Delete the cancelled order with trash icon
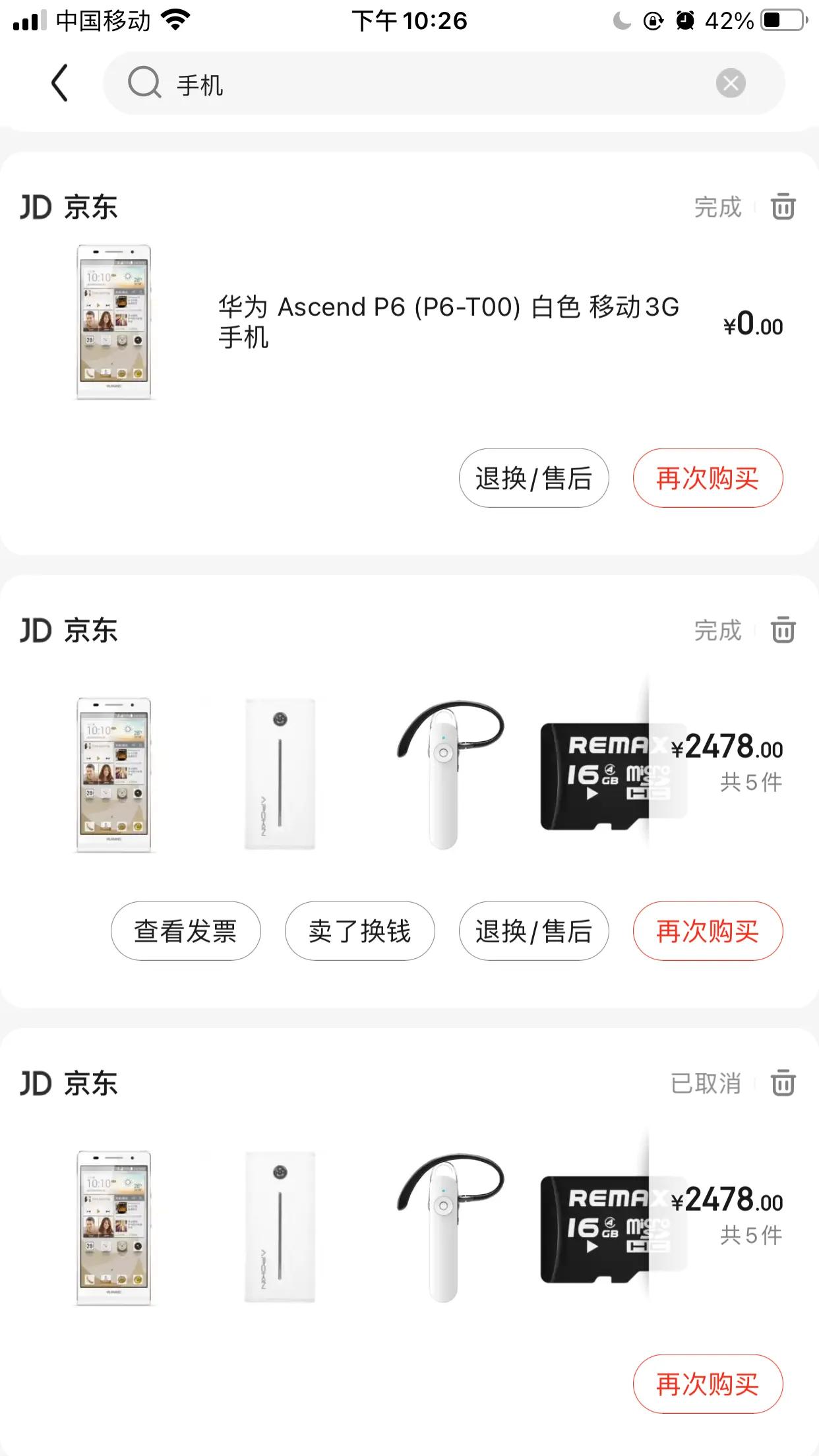 coord(782,1081)
